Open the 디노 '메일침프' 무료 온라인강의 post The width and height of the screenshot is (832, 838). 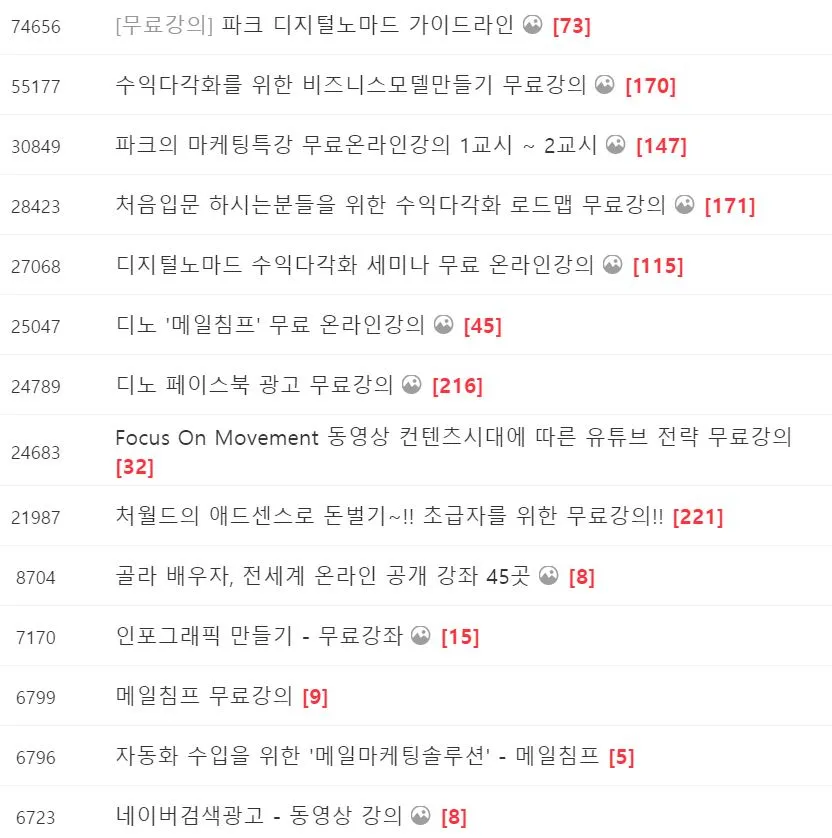270,326
